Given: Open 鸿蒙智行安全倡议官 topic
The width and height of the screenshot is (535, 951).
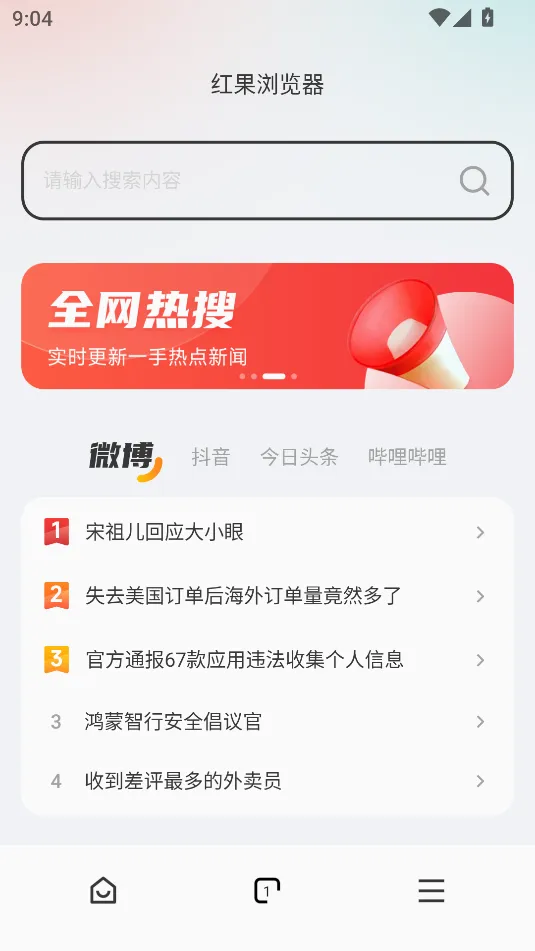Looking at the screenshot, I should tap(268, 721).
